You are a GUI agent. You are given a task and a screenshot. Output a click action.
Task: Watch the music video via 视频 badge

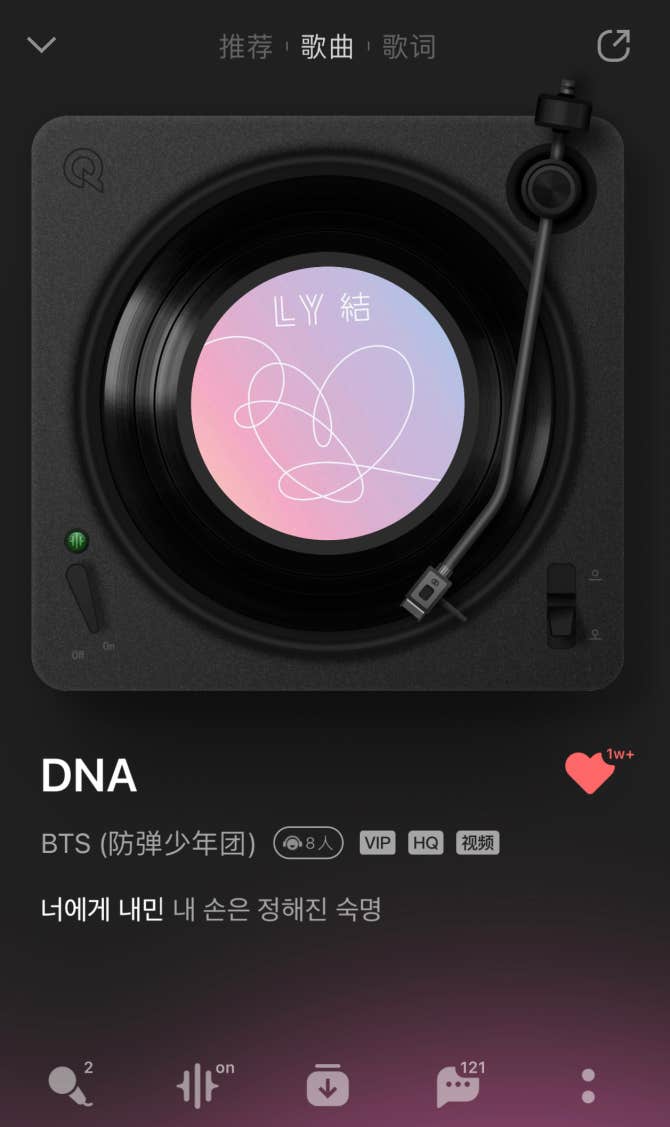[477, 843]
